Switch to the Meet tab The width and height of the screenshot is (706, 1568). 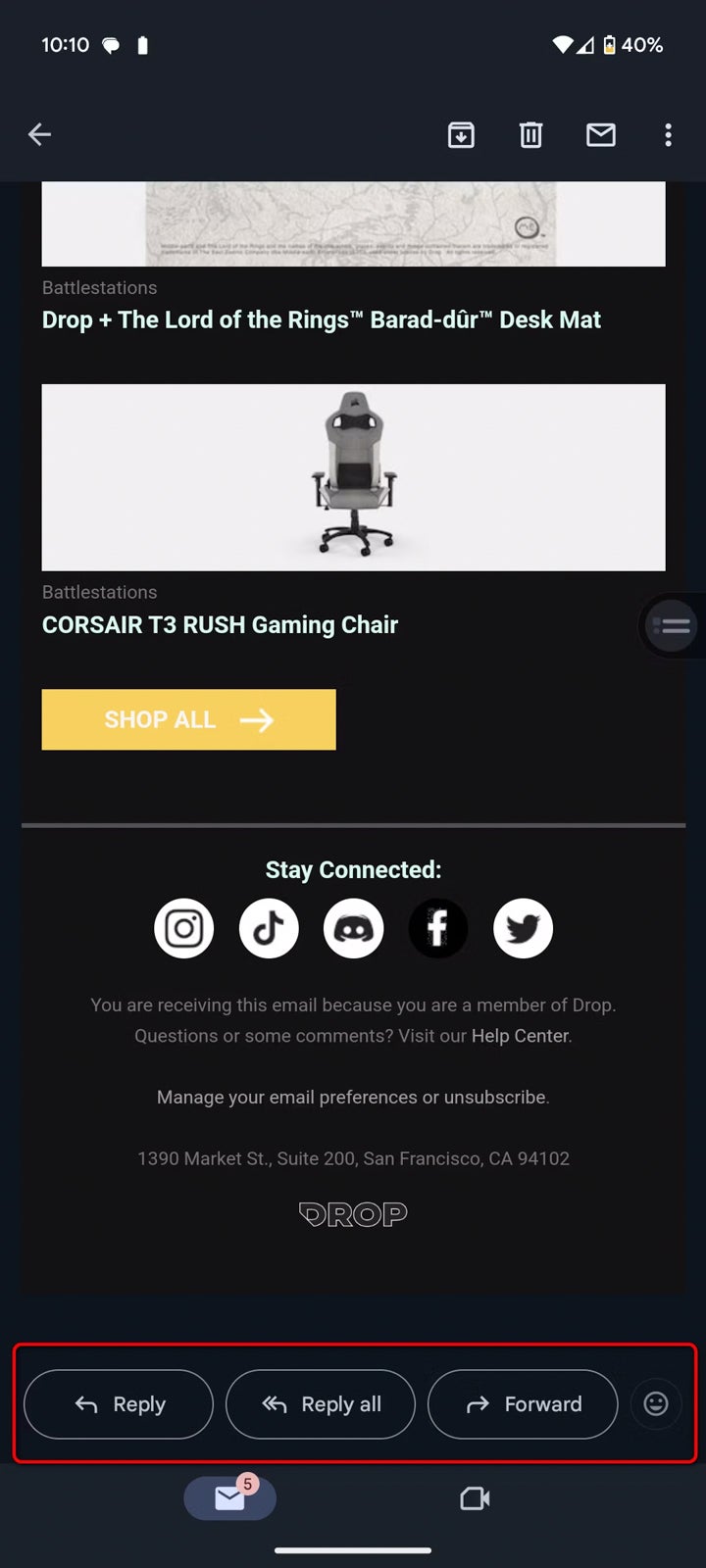click(x=475, y=1498)
